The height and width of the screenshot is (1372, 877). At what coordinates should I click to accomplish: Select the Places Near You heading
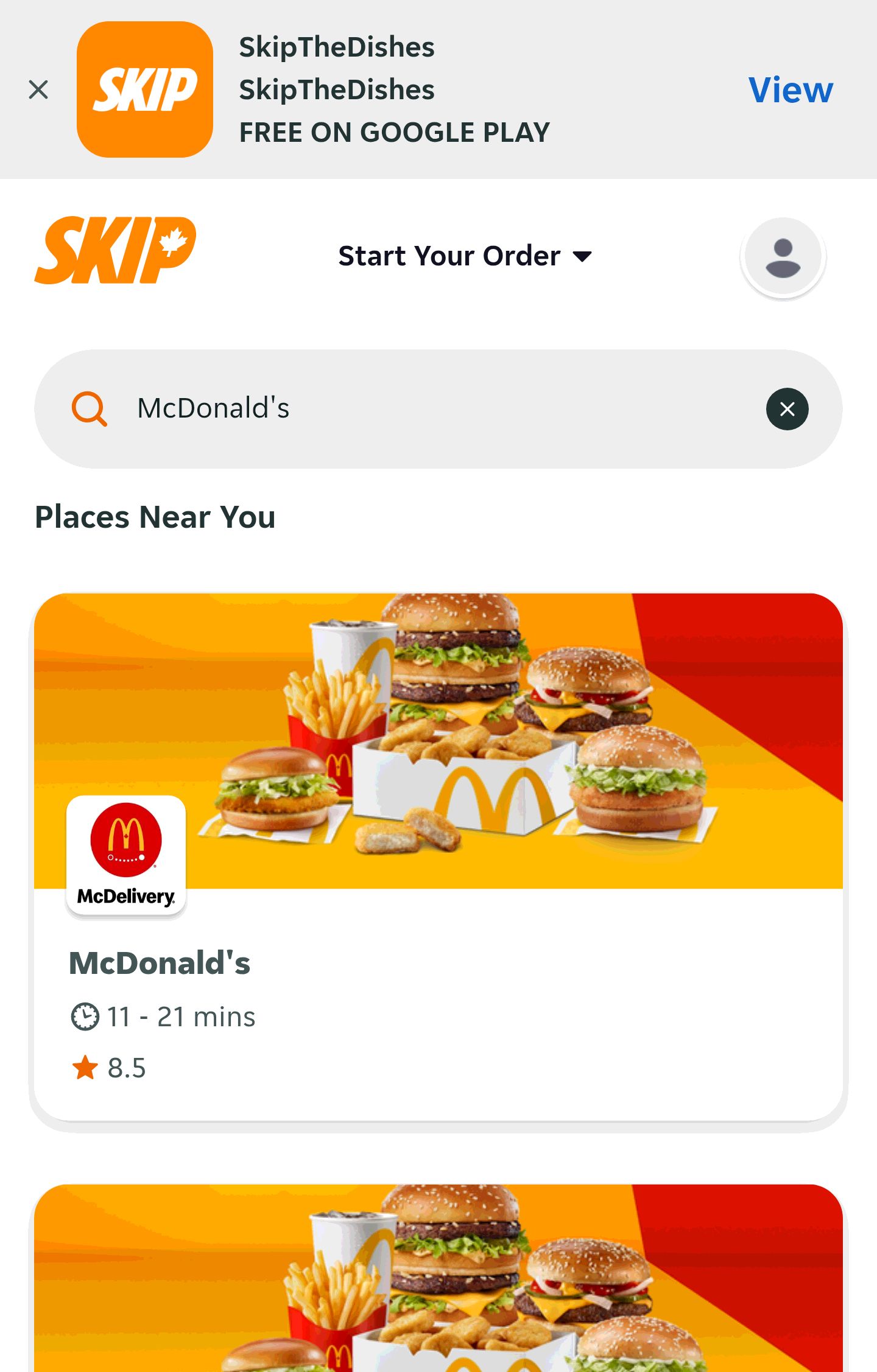tap(155, 517)
